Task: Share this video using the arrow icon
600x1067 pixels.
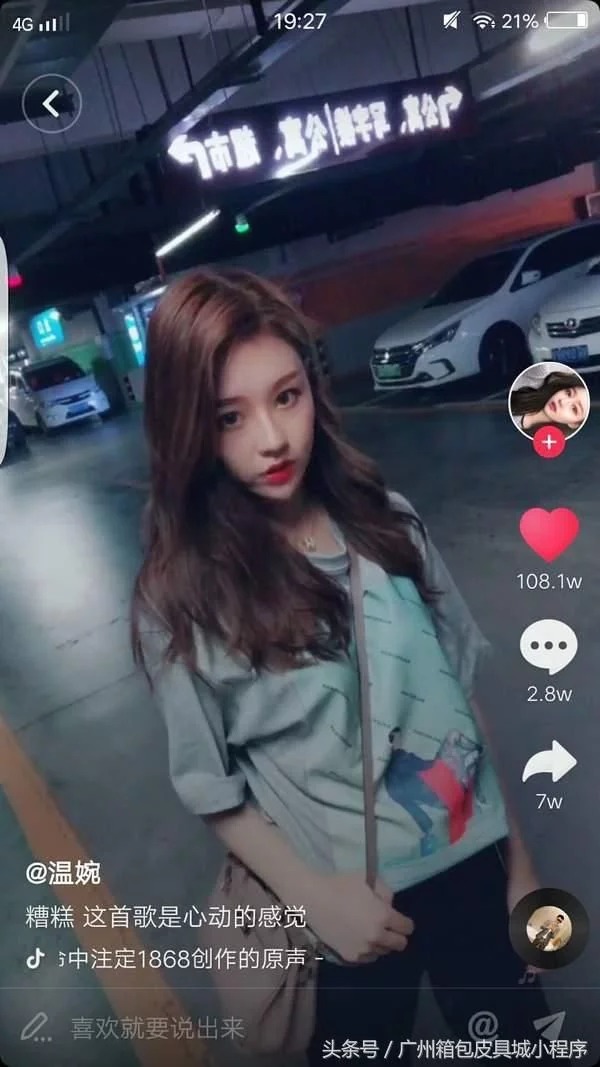Action: 549,762
